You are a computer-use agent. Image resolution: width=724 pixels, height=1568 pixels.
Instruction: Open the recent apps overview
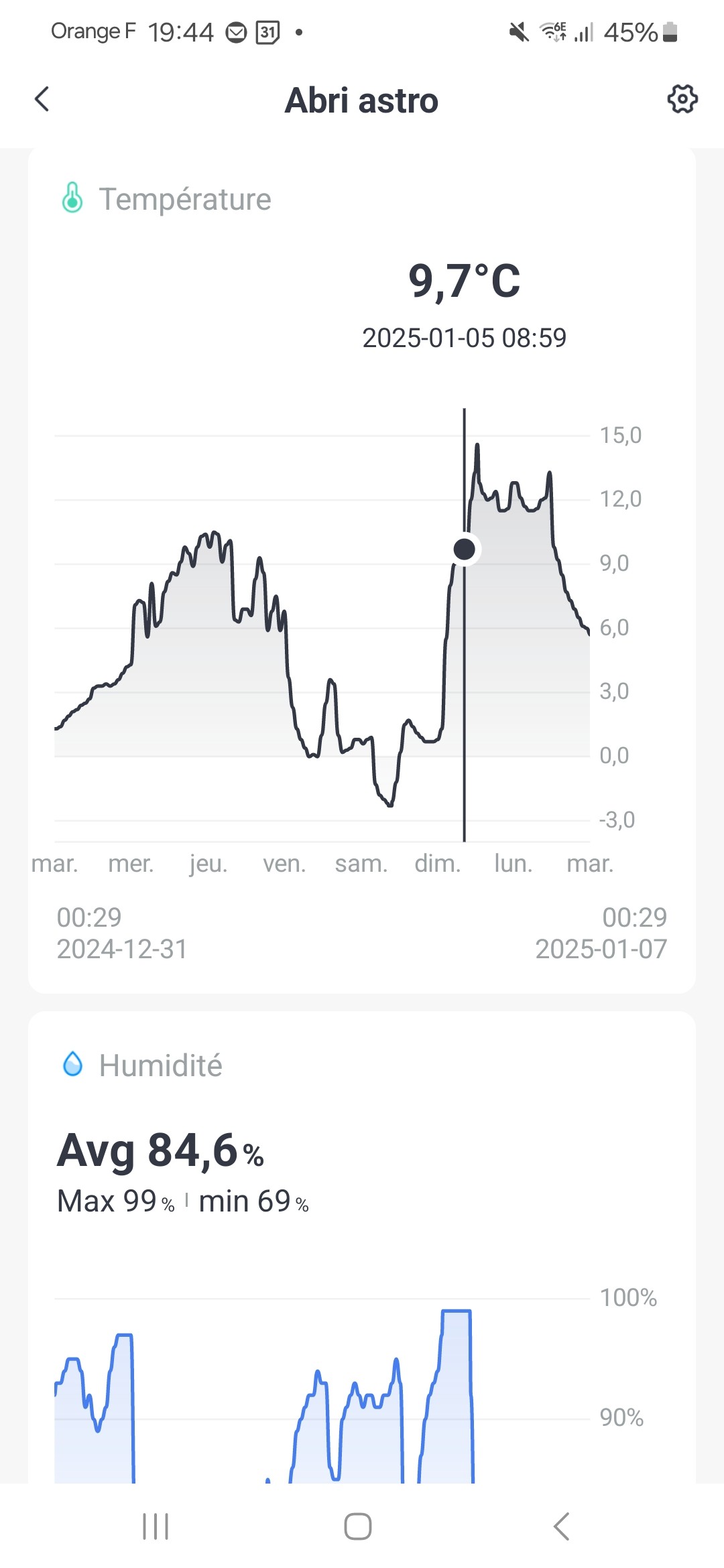(x=156, y=1526)
